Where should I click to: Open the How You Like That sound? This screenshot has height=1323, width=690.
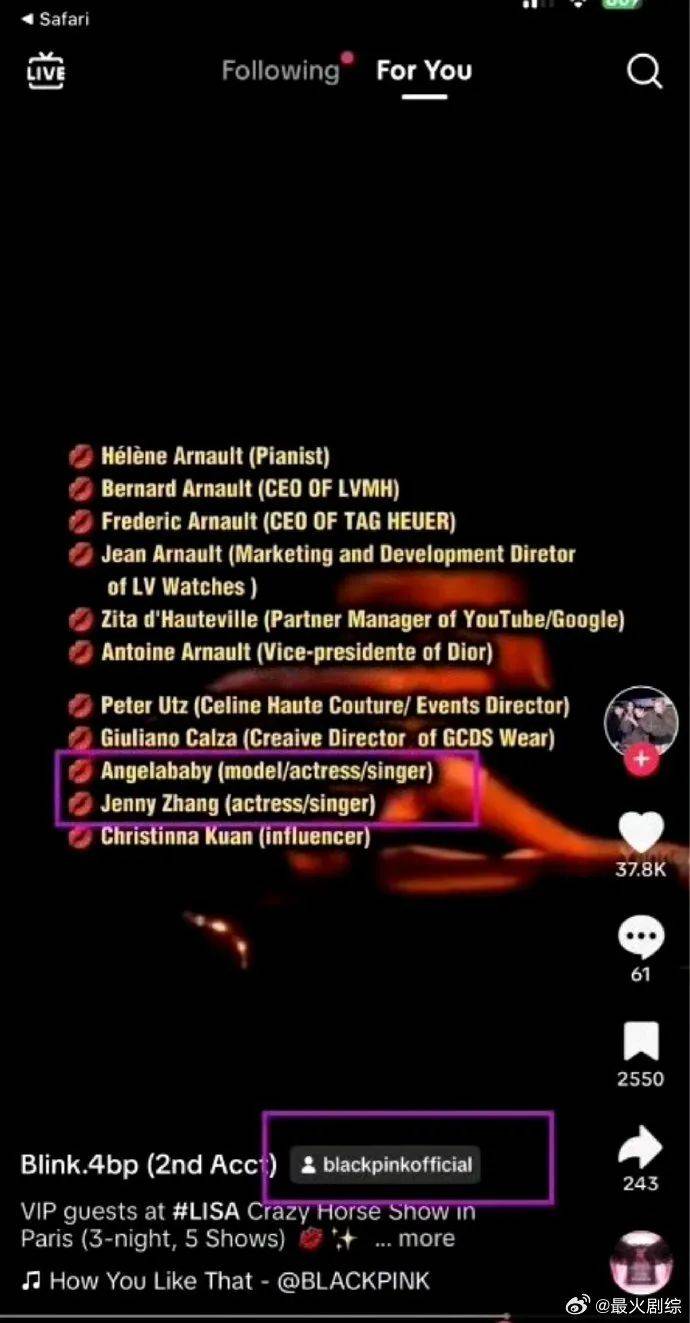pyautogui.click(x=230, y=1281)
